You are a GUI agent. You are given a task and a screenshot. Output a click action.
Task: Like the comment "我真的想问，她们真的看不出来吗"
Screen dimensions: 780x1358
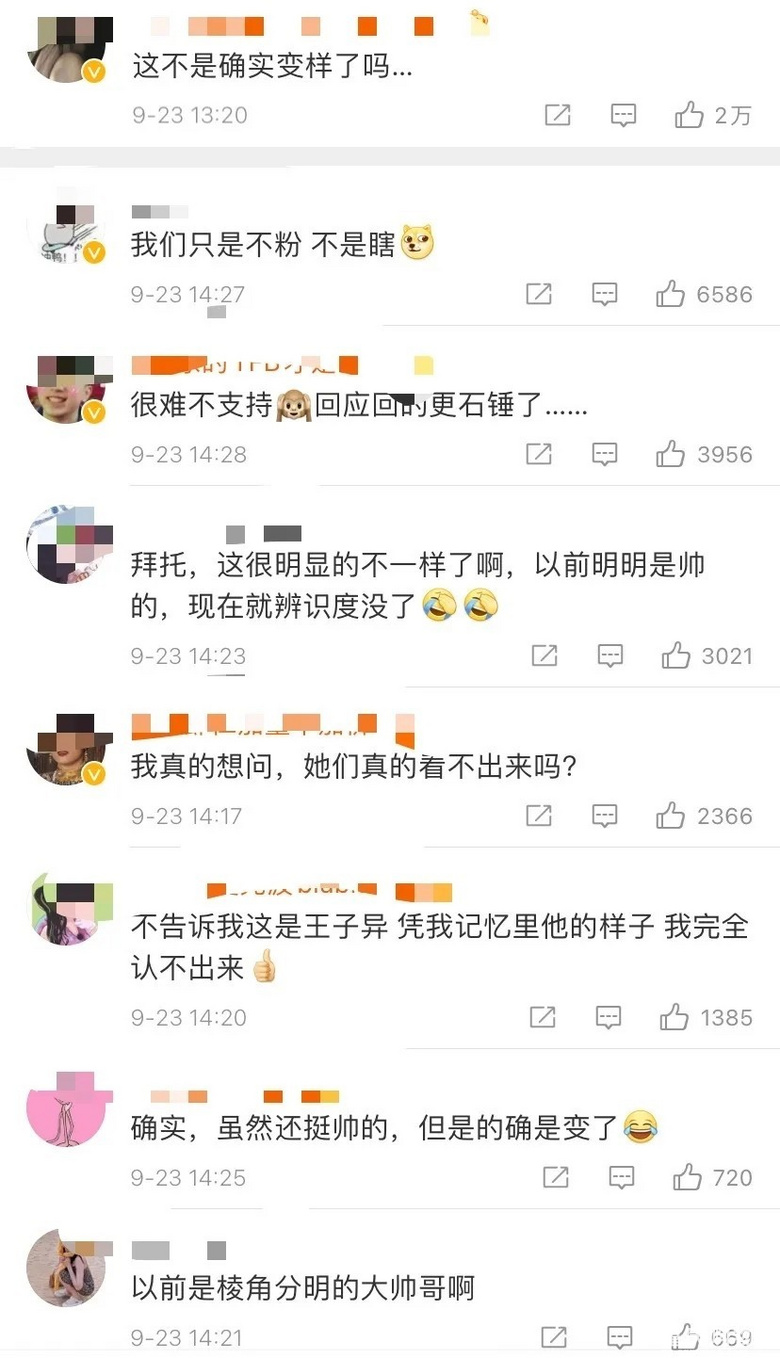[x=670, y=816]
